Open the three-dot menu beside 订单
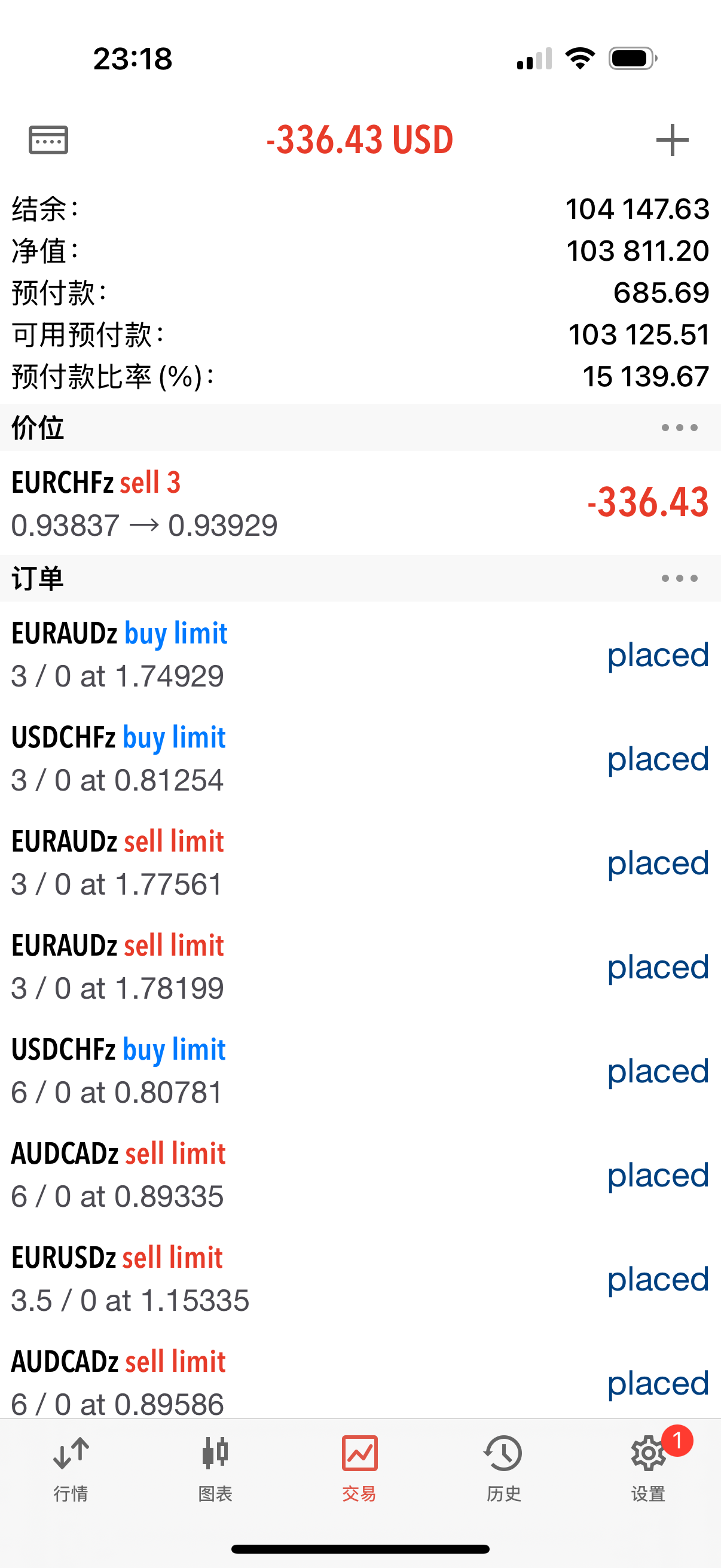Image resolution: width=721 pixels, height=1568 pixels. coord(679,578)
